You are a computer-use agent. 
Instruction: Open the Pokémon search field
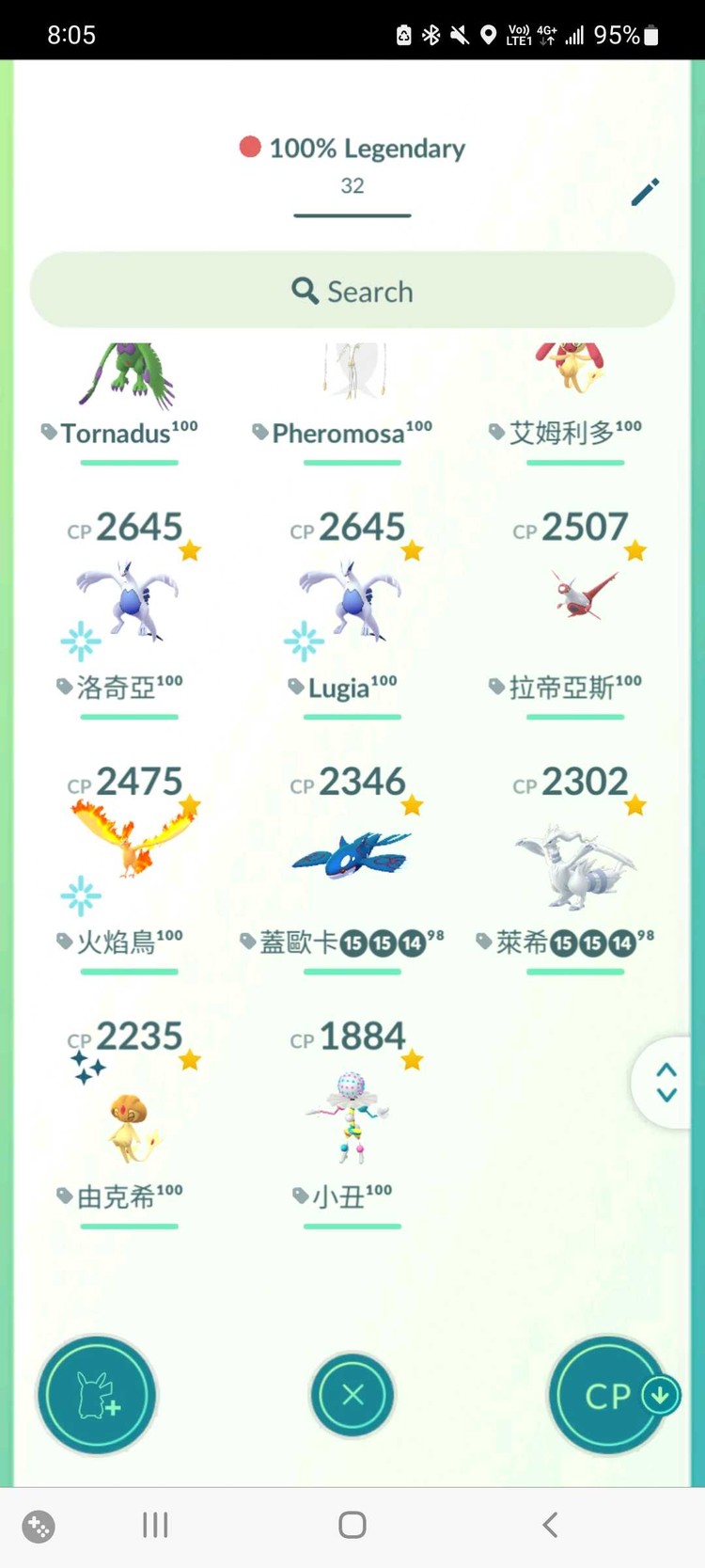tap(352, 291)
